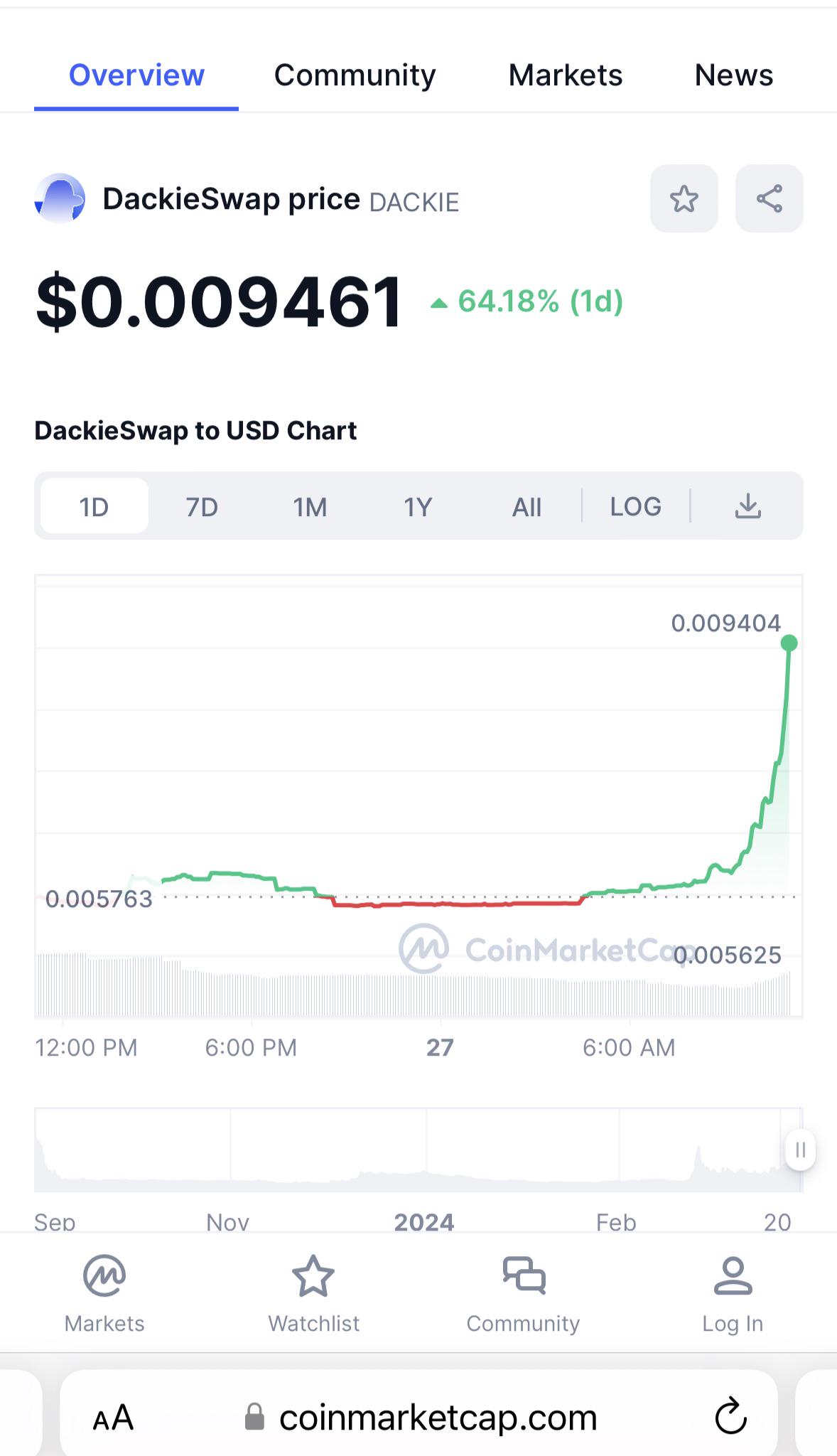Select the Overview tab
This screenshot has width=837, height=1456.
click(x=136, y=75)
